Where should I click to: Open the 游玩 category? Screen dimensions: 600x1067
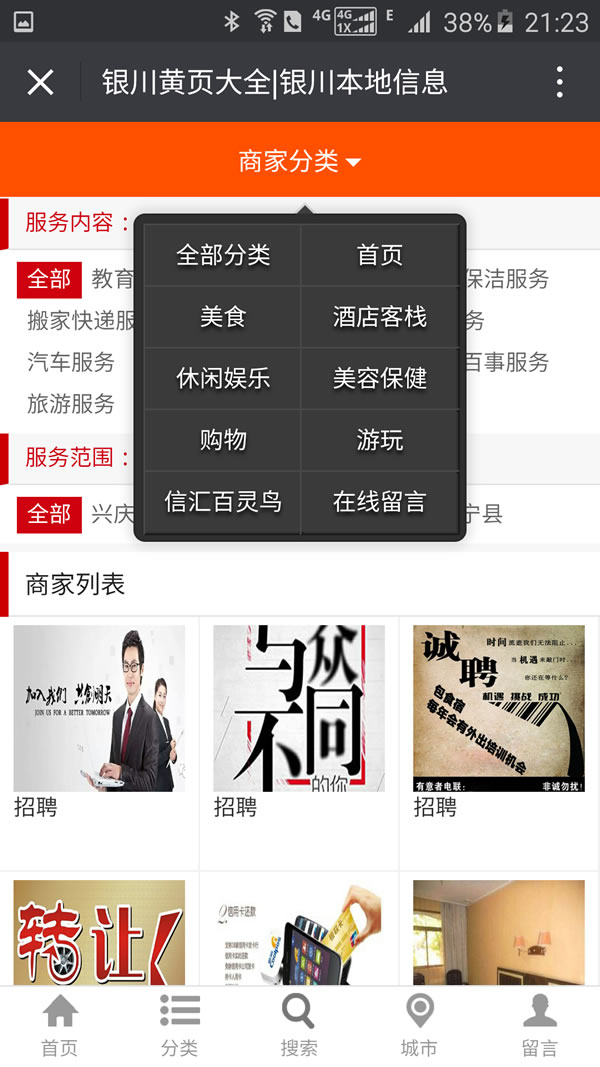380,440
